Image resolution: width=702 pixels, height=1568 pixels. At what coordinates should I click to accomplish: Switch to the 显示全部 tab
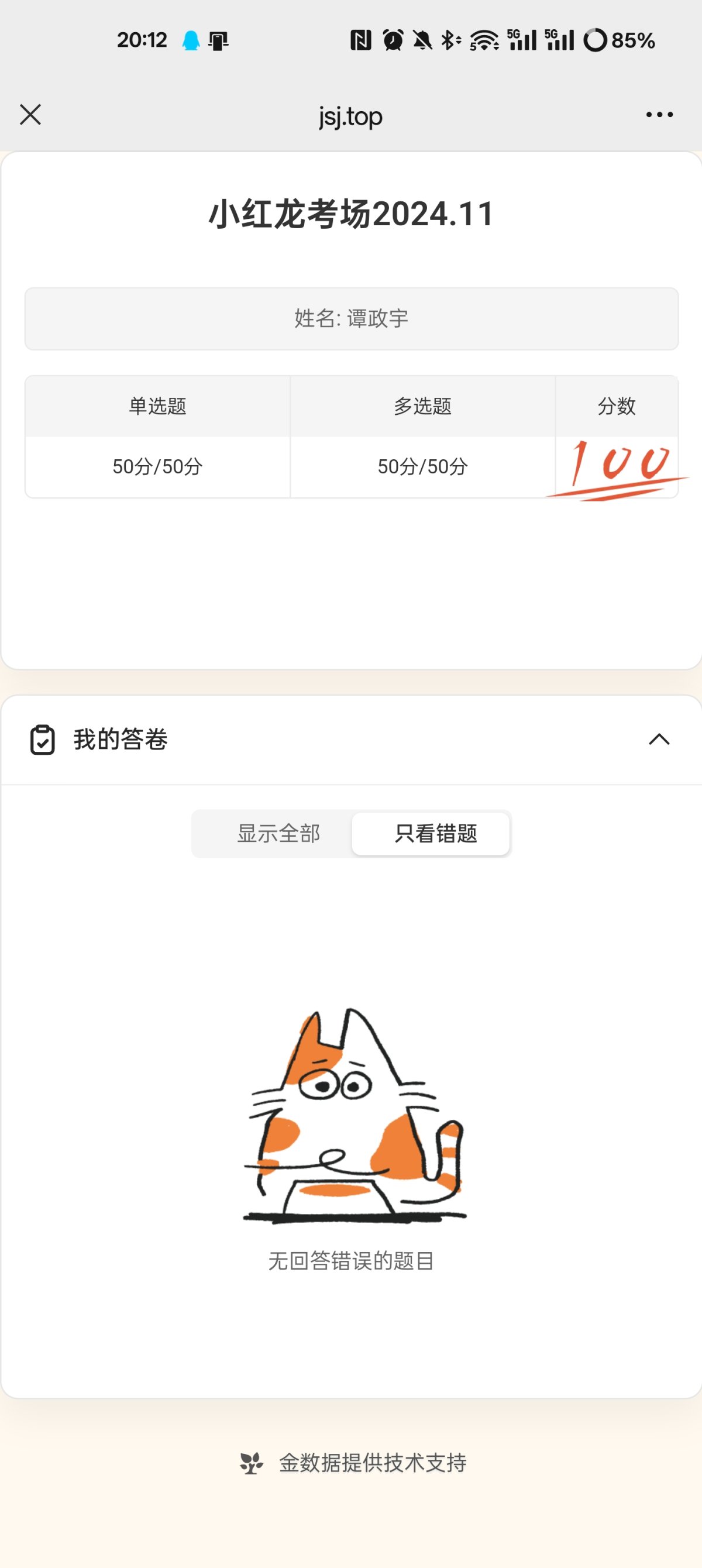[x=278, y=833]
